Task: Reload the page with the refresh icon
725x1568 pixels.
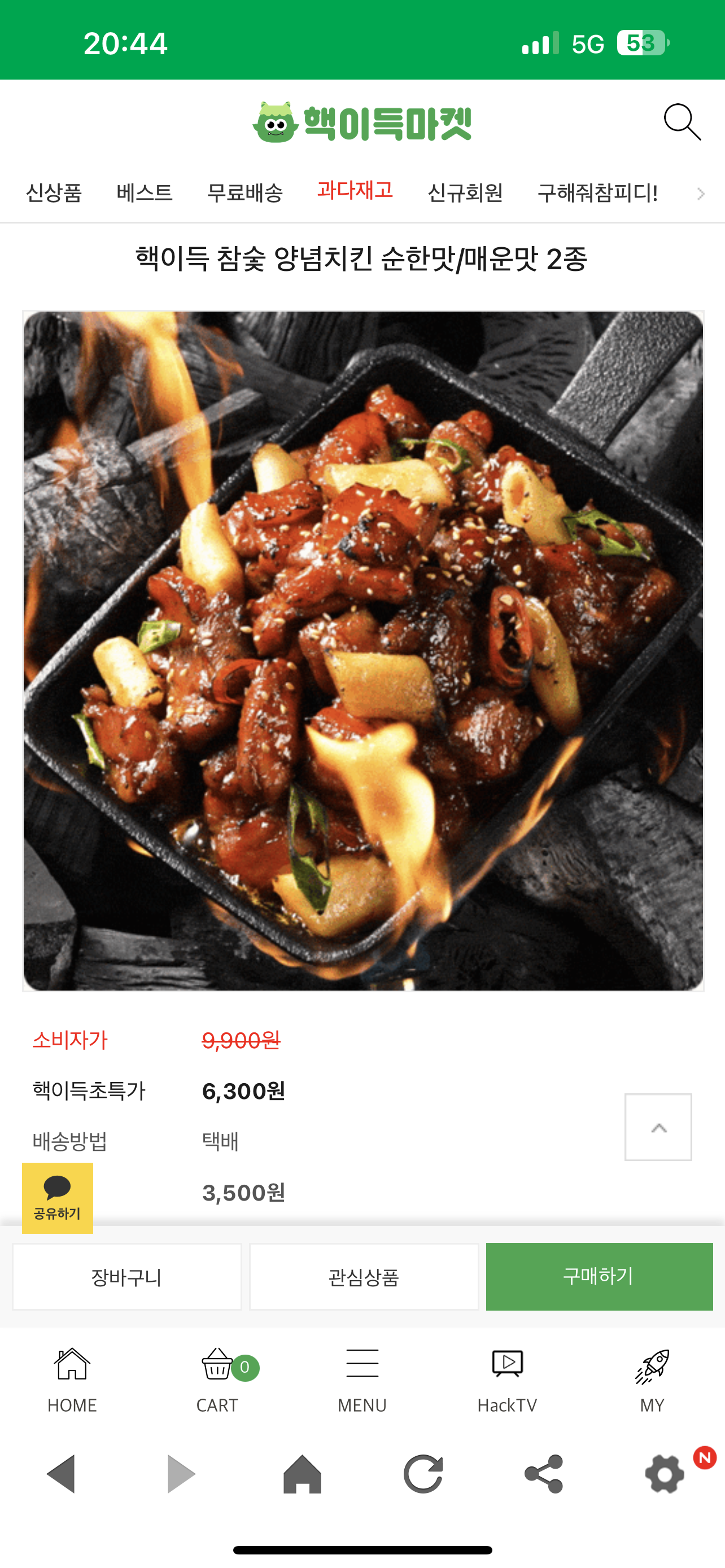Action: 423,1474
